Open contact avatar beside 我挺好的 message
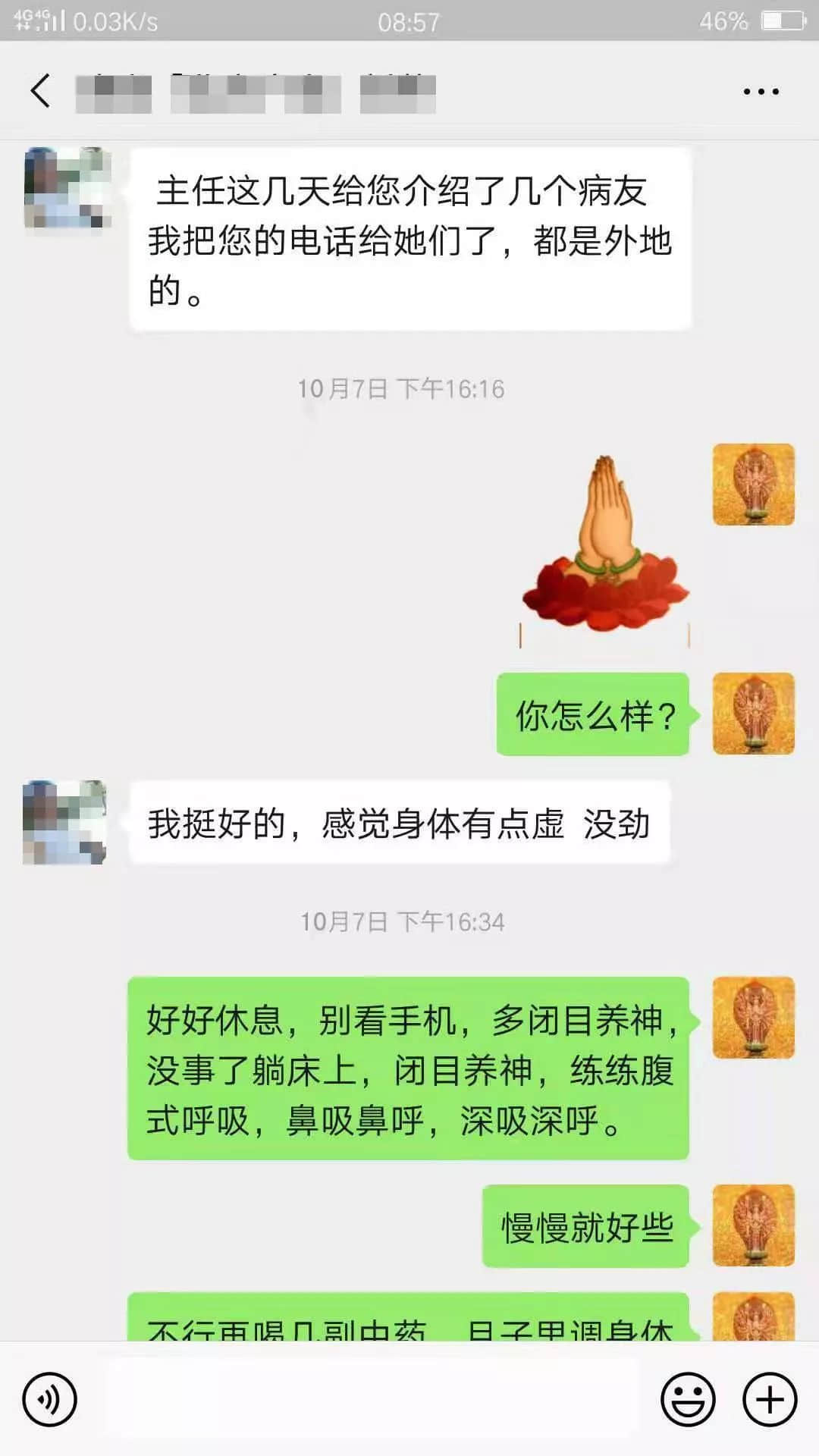Viewport: 819px width, 1456px height. point(64,822)
